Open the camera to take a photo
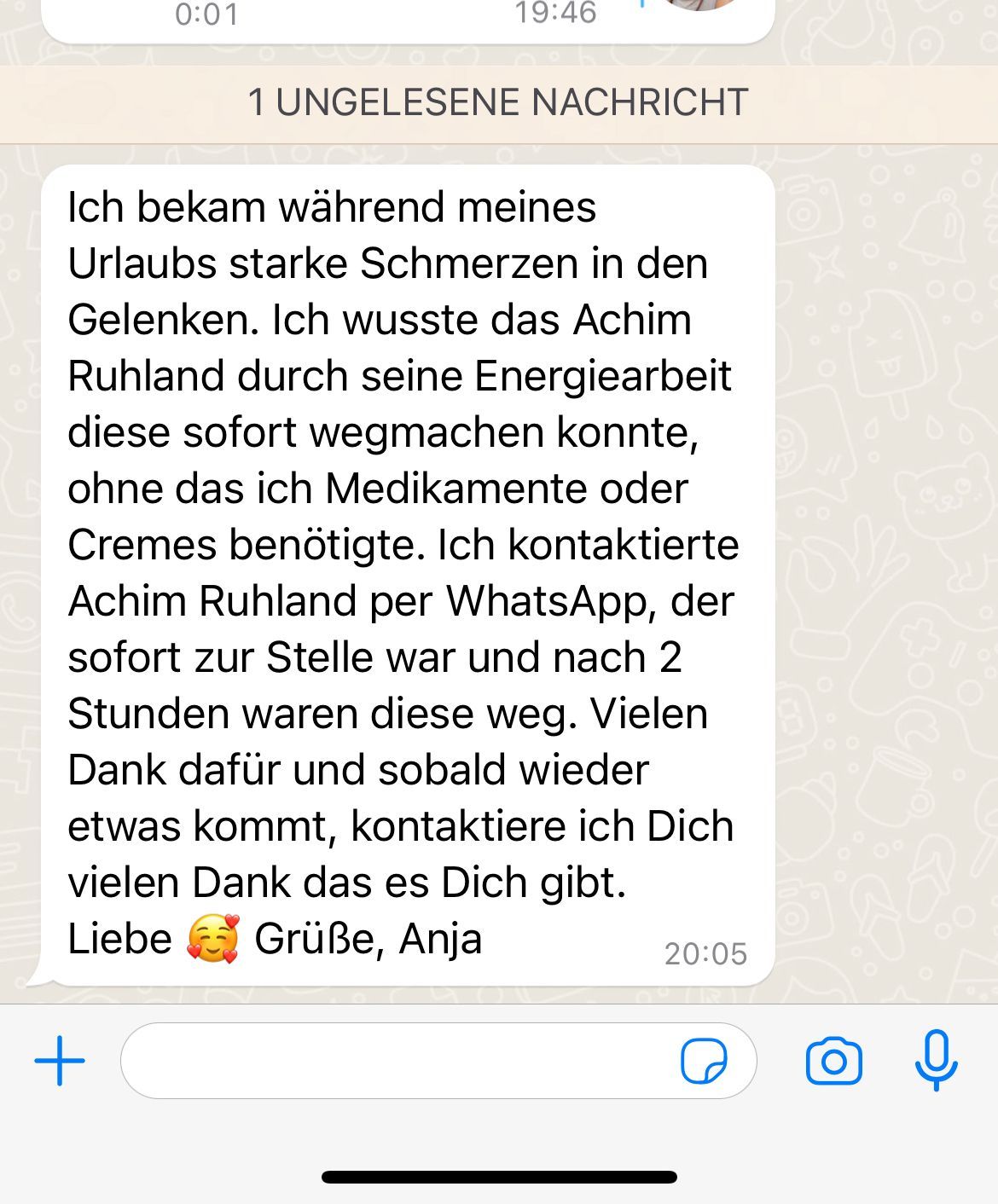The width and height of the screenshot is (998, 1204). pos(833,1062)
